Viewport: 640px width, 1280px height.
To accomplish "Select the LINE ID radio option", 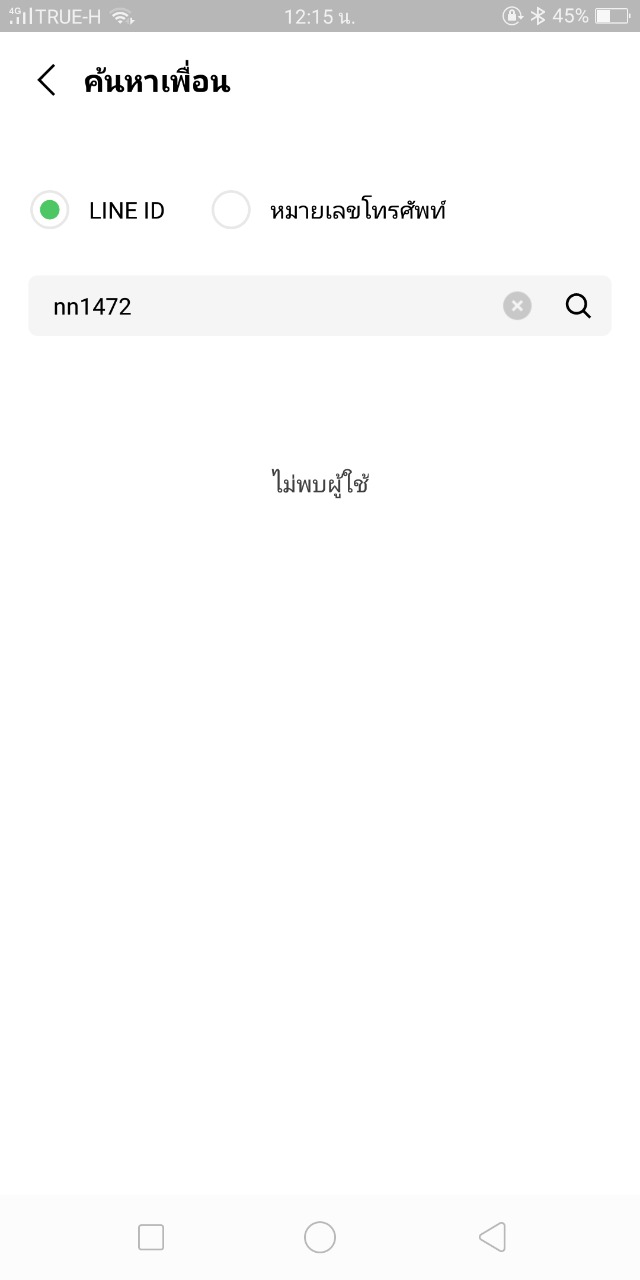I will point(50,210).
